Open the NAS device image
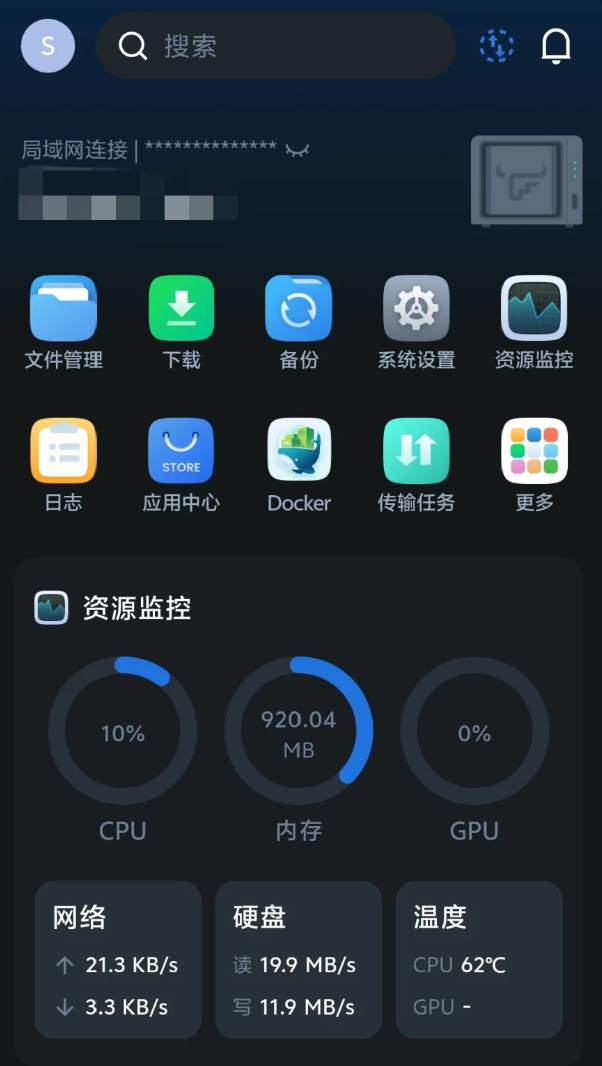Viewport: 602px width, 1066px height. coord(526,181)
